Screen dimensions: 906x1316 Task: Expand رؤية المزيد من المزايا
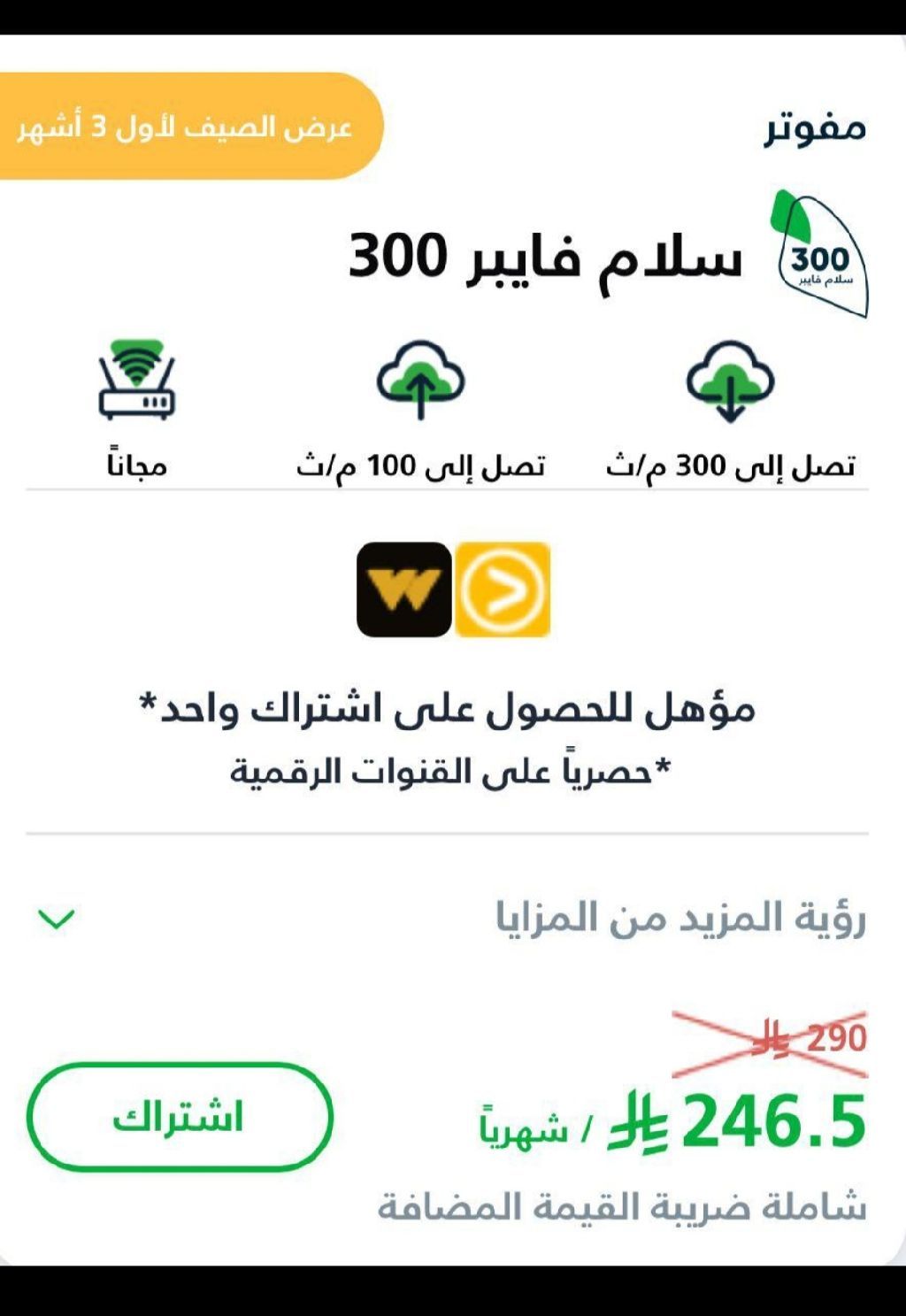(x=58, y=919)
